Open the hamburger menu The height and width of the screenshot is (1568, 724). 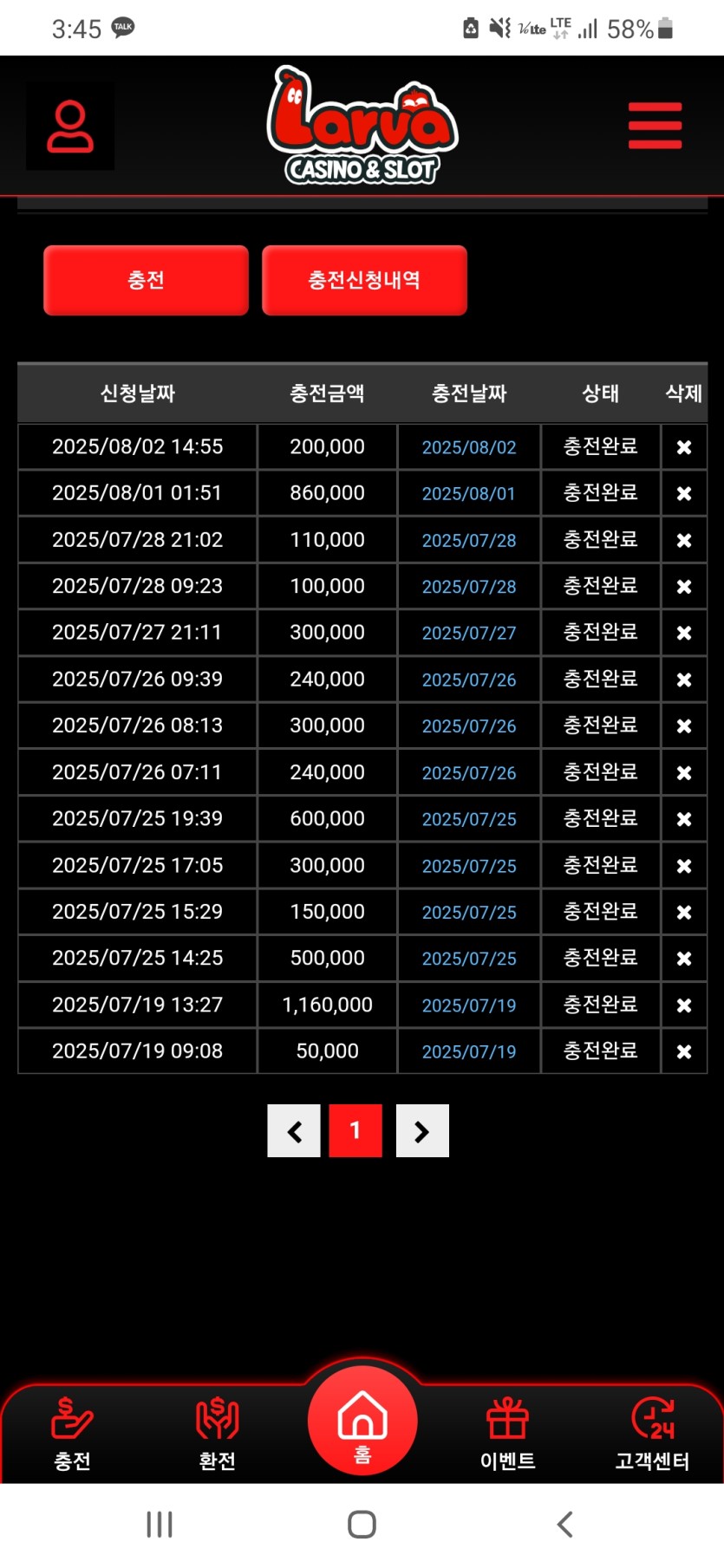[x=655, y=126]
